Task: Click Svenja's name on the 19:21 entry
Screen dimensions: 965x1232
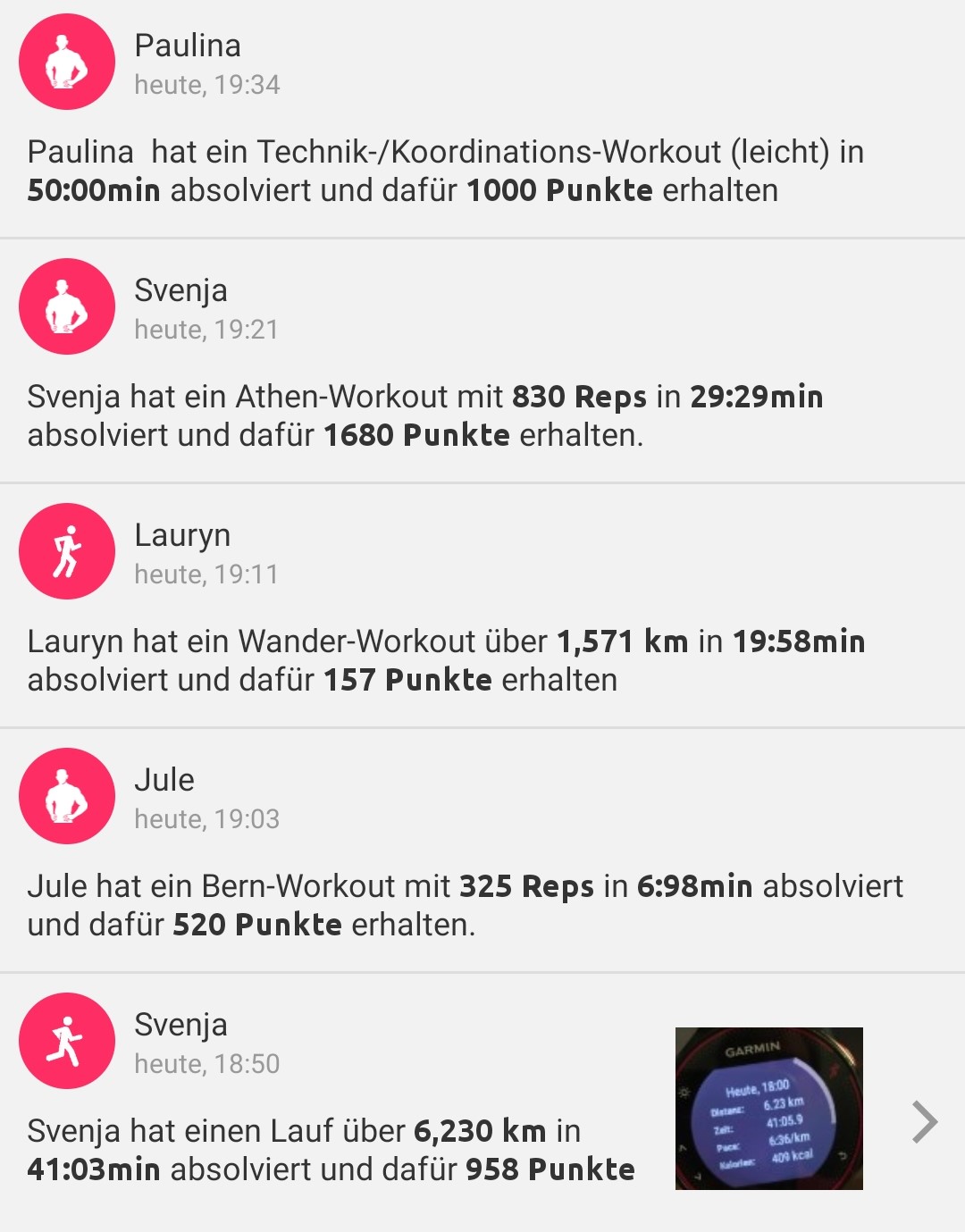Action: 179,291
